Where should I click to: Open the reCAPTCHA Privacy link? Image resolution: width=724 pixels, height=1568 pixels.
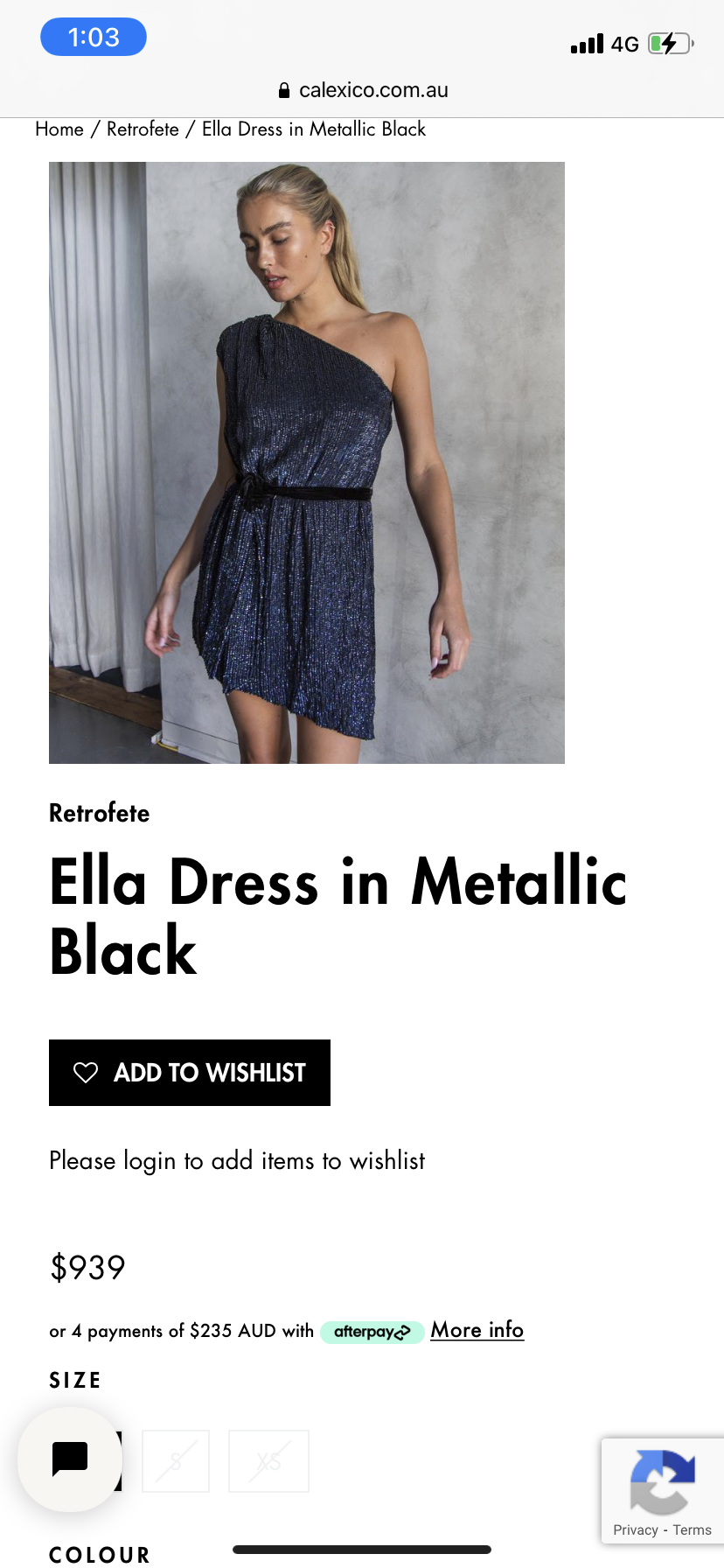point(635,1530)
